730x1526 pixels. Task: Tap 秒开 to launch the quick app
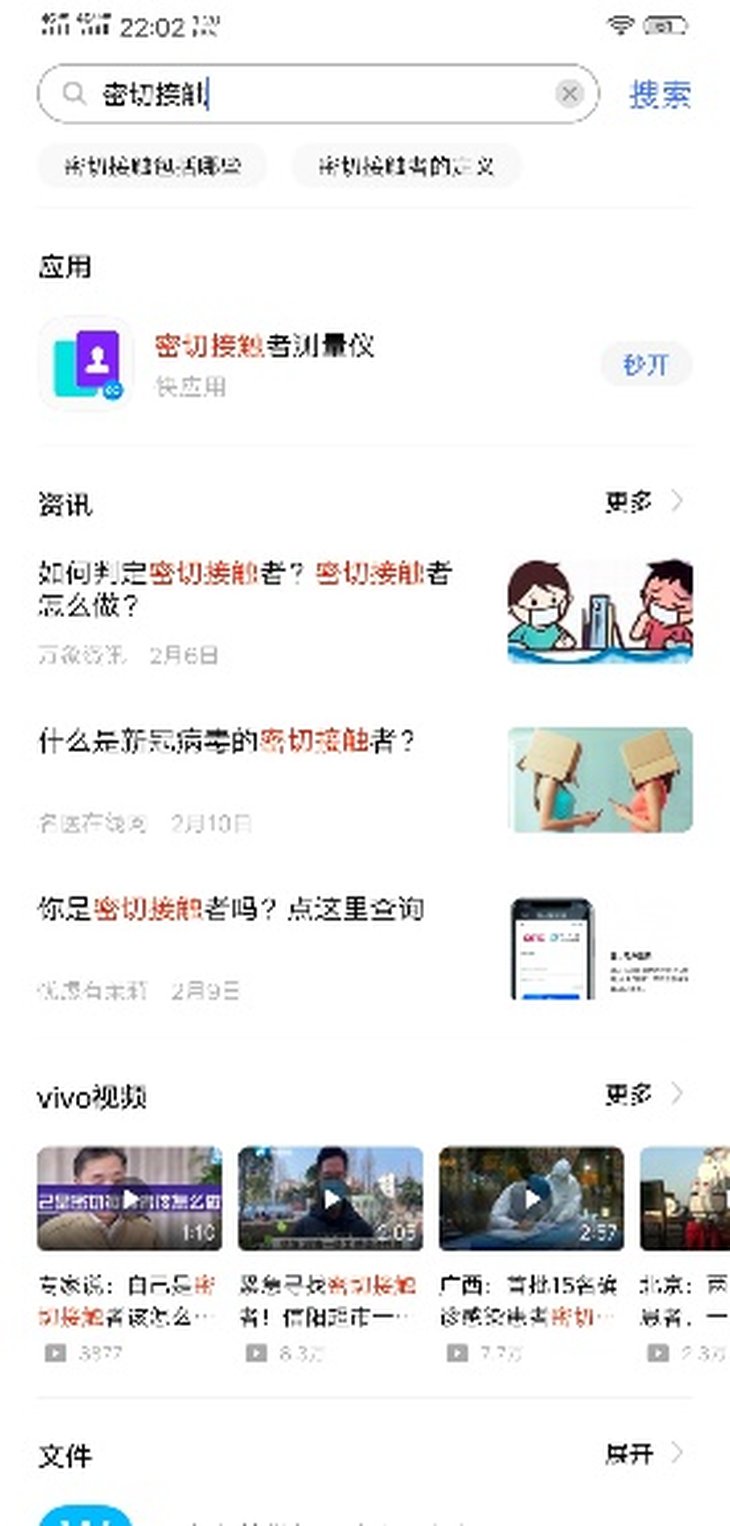tap(645, 365)
